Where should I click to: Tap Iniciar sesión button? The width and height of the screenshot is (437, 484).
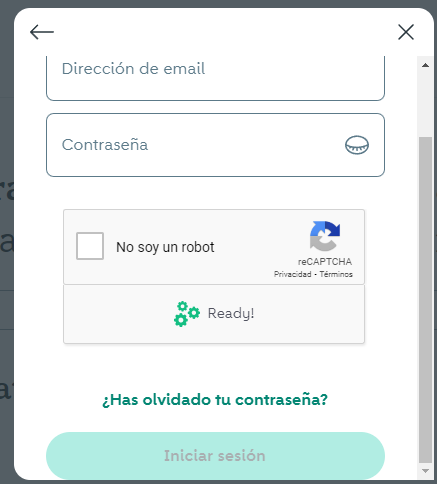point(215,456)
